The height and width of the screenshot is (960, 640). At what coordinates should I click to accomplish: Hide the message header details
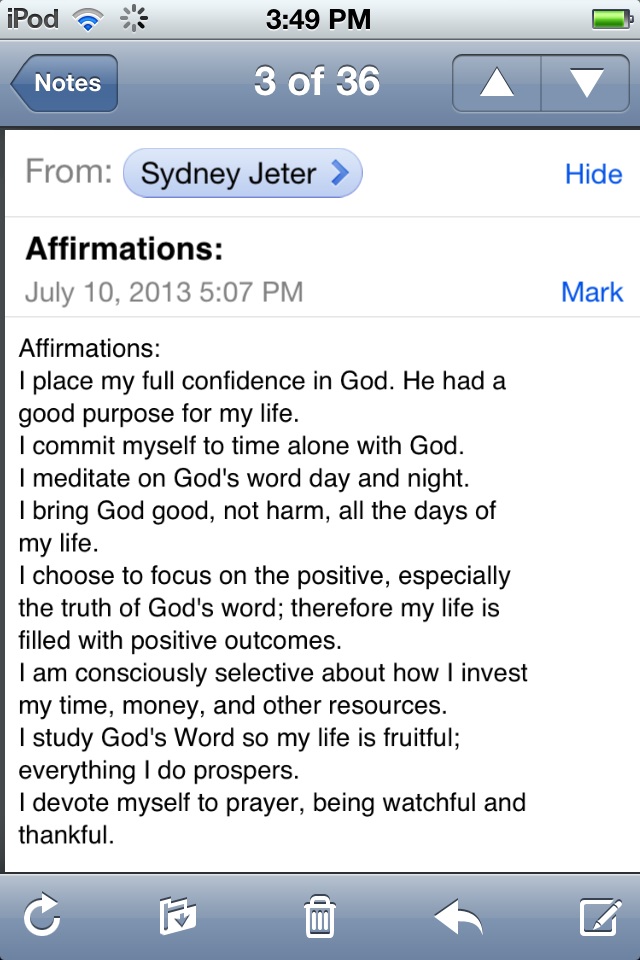[x=593, y=174]
